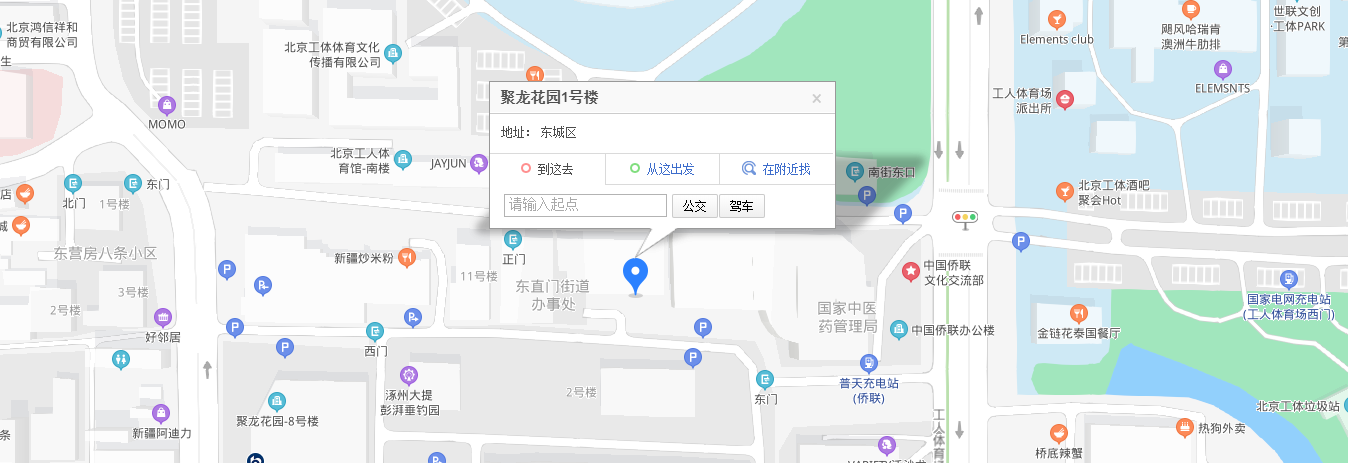Close the 聚龙花园1号楼 info window

point(816,98)
